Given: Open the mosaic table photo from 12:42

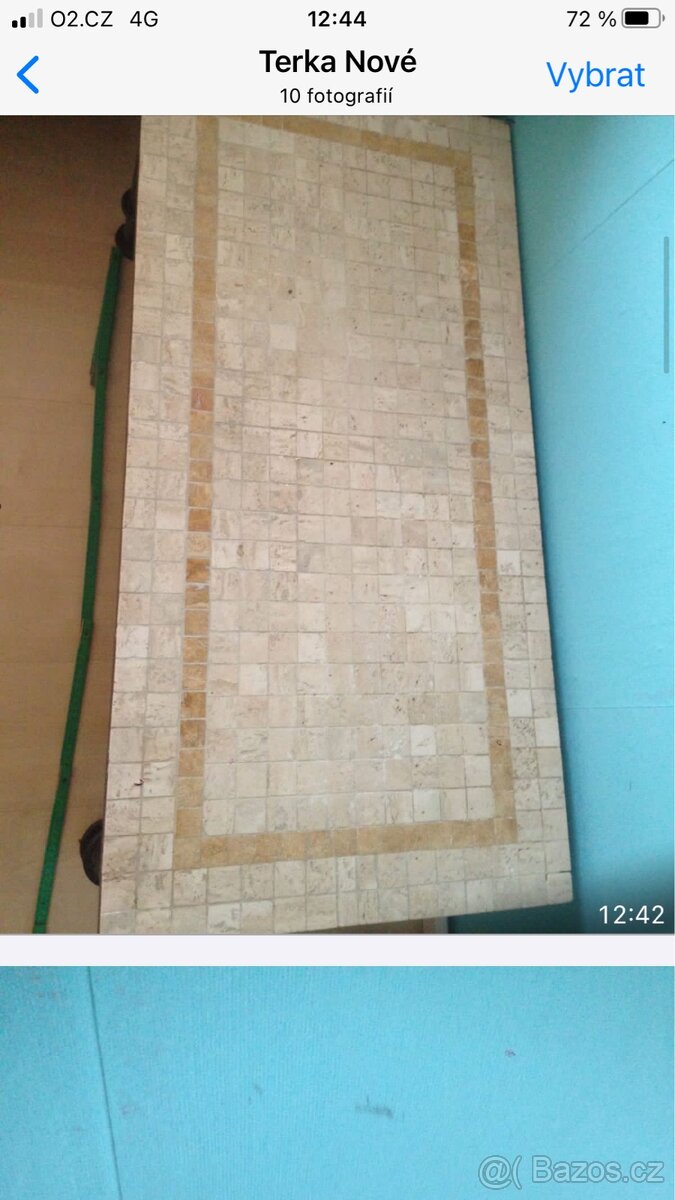Looking at the screenshot, I should click(337, 525).
